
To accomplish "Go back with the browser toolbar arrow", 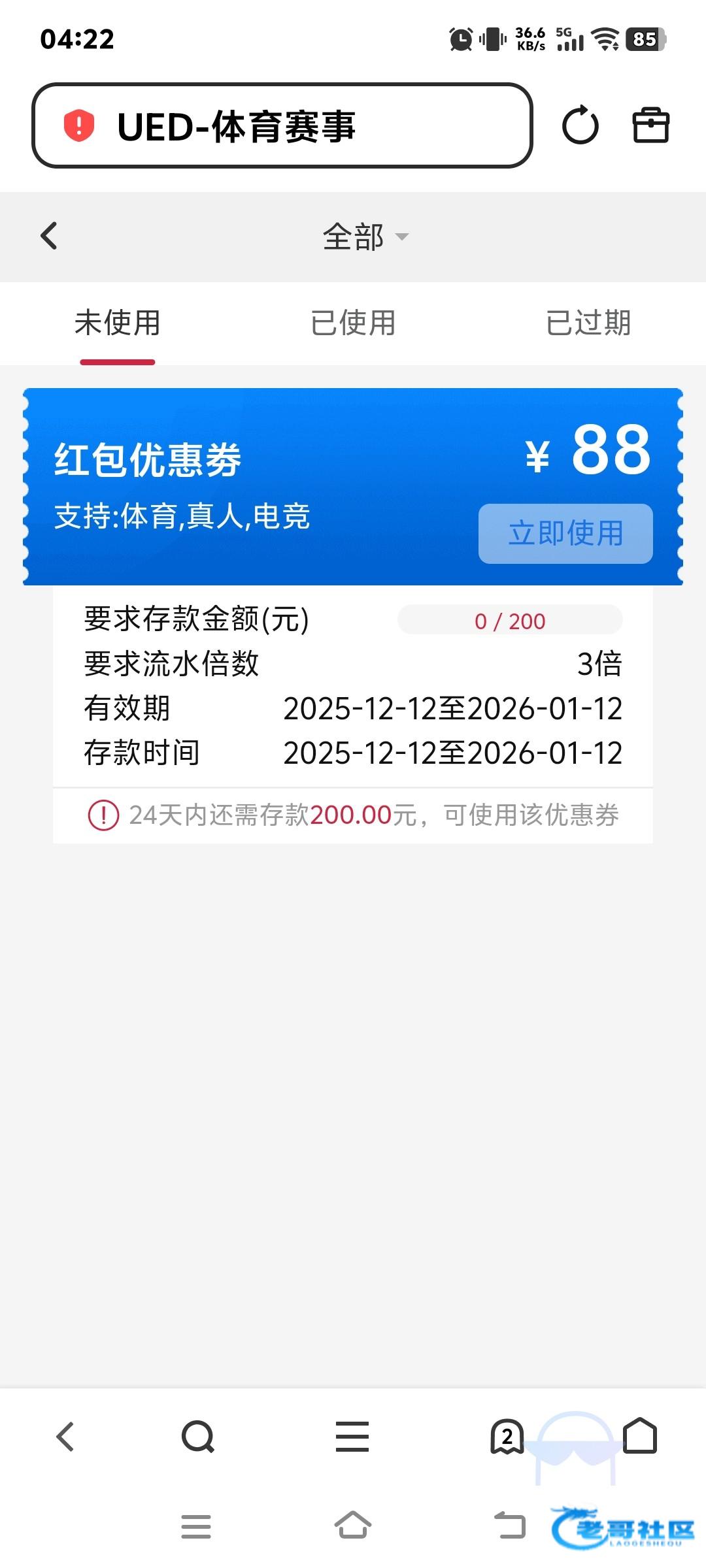I will pyautogui.click(x=65, y=1437).
